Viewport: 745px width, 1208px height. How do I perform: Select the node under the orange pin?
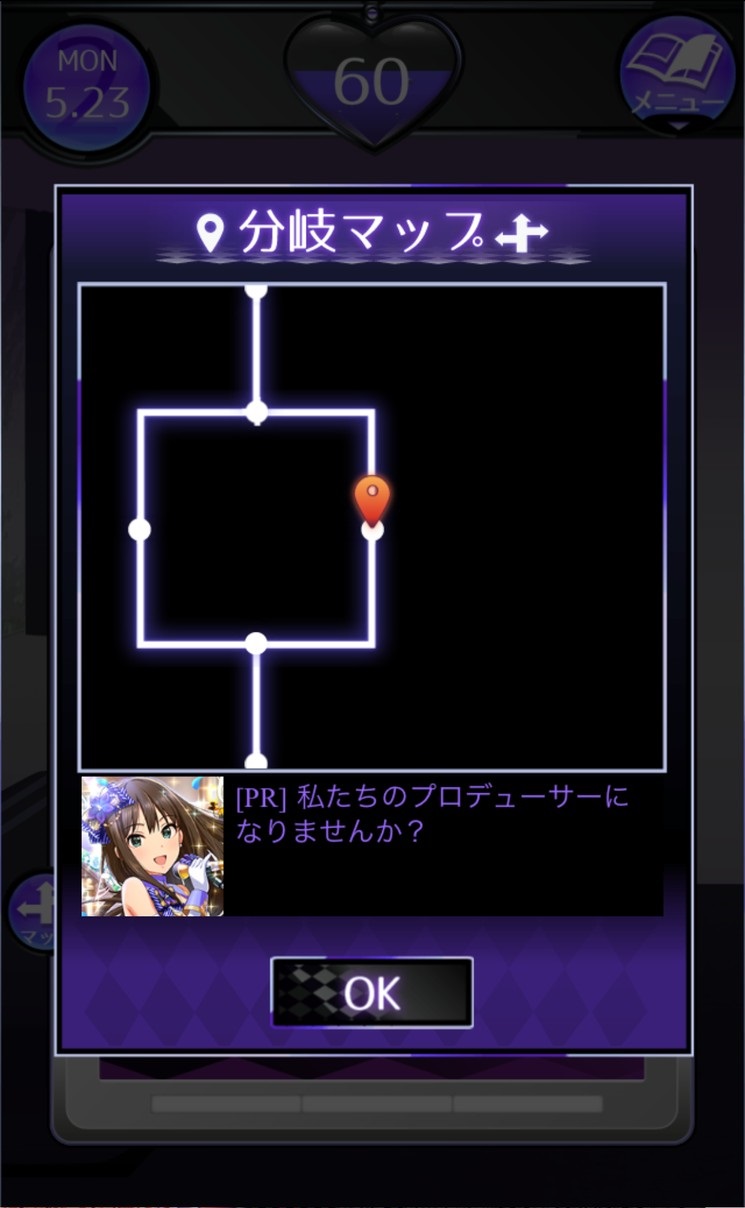point(372,531)
